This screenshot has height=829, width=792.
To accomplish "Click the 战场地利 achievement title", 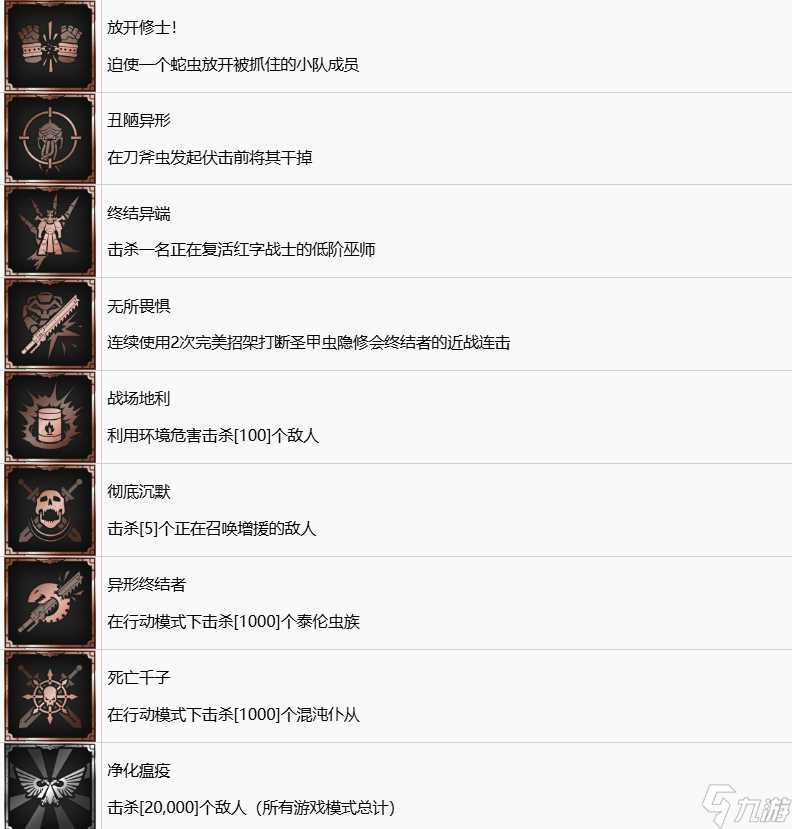I will pos(130,400).
